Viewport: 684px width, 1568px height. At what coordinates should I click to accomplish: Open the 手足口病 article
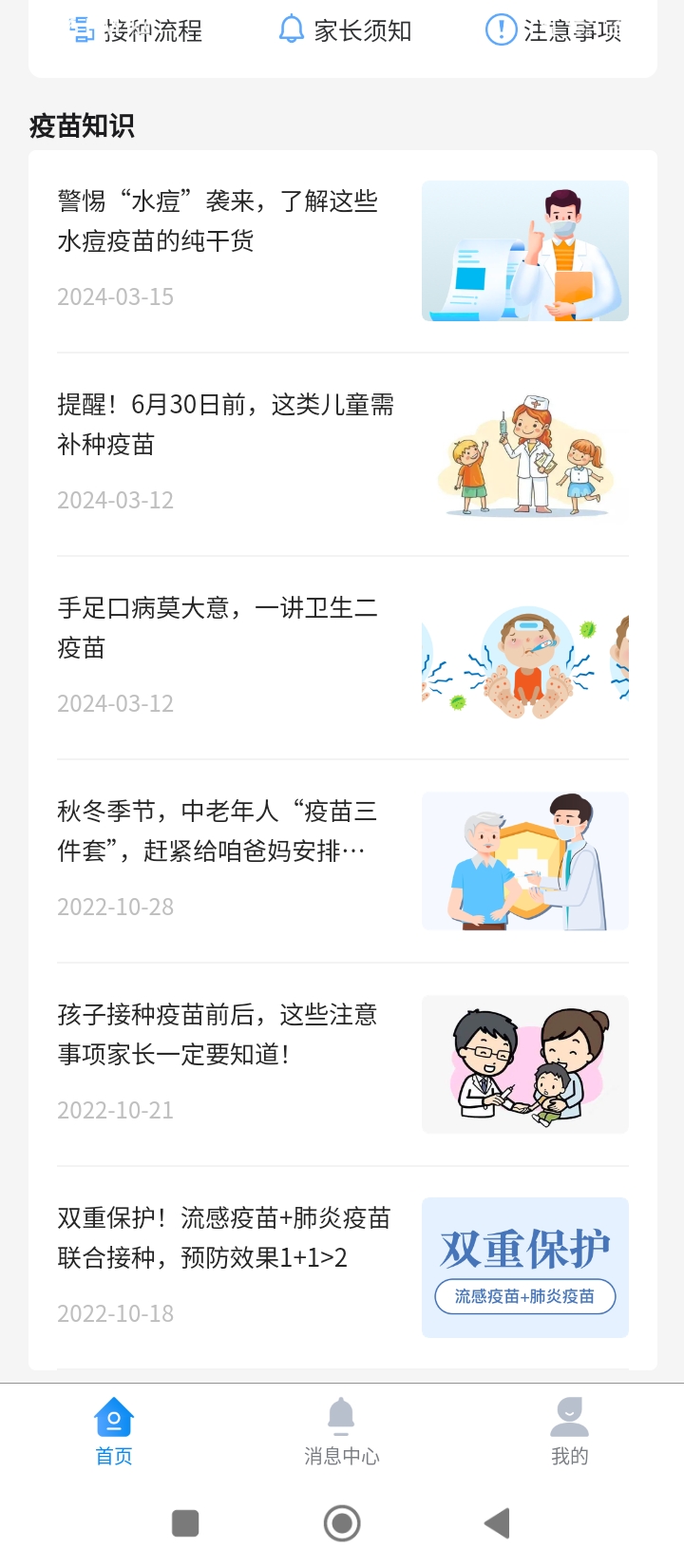pyautogui.click(x=218, y=628)
